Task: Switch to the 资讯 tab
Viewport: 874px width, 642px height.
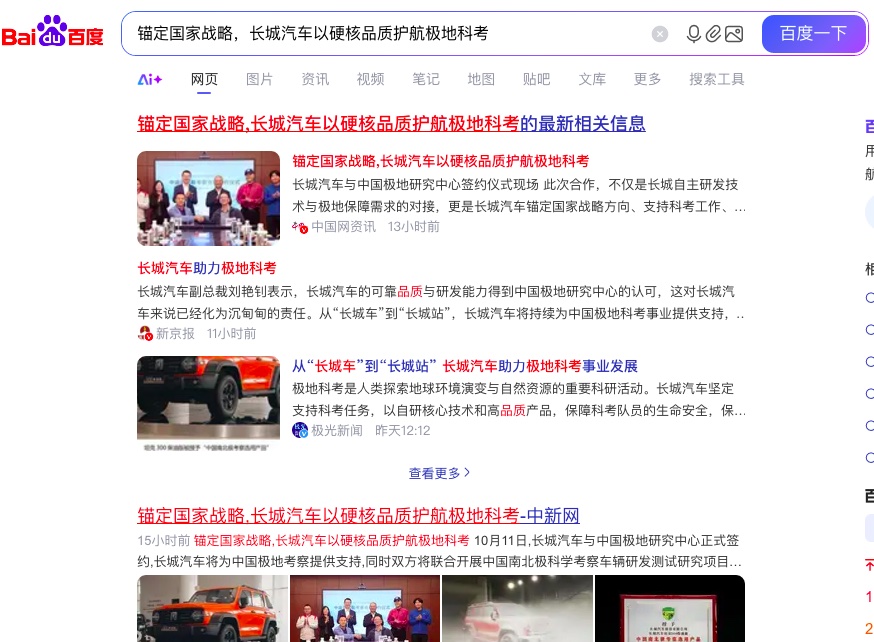Action: click(x=315, y=79)
